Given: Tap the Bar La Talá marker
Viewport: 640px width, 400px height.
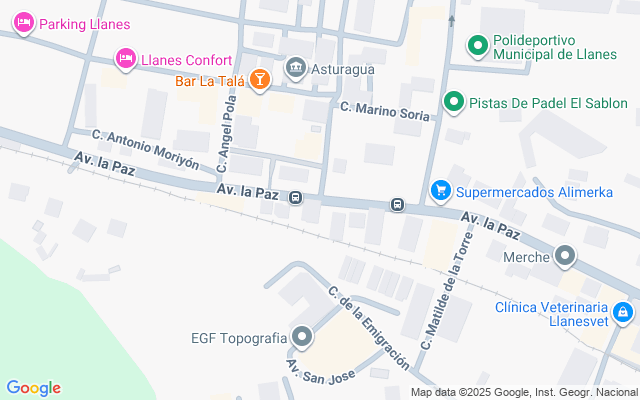Looking at the screenshot, I should click(260, 80).
